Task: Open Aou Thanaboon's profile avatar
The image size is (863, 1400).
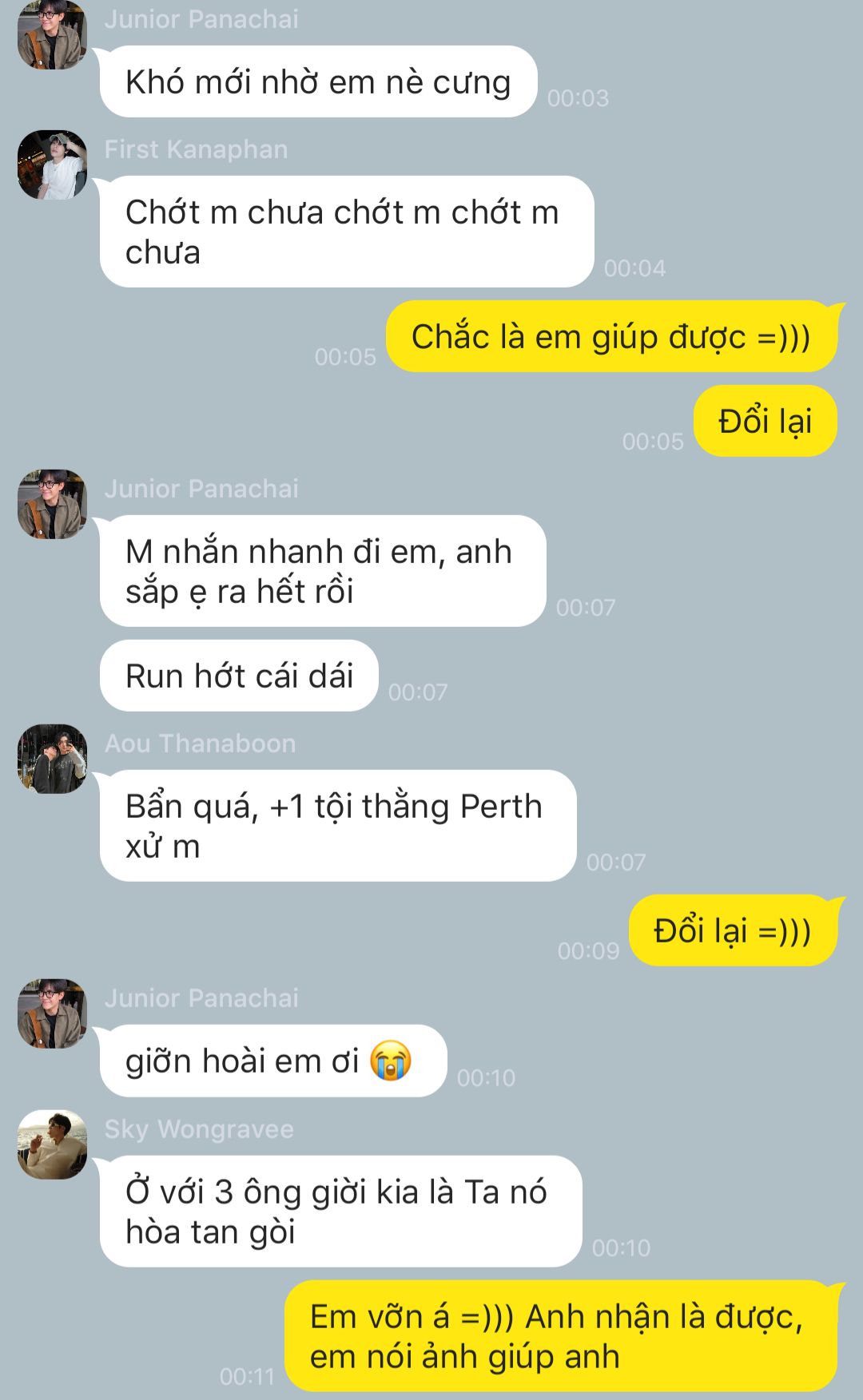Action: click(52, 759)
